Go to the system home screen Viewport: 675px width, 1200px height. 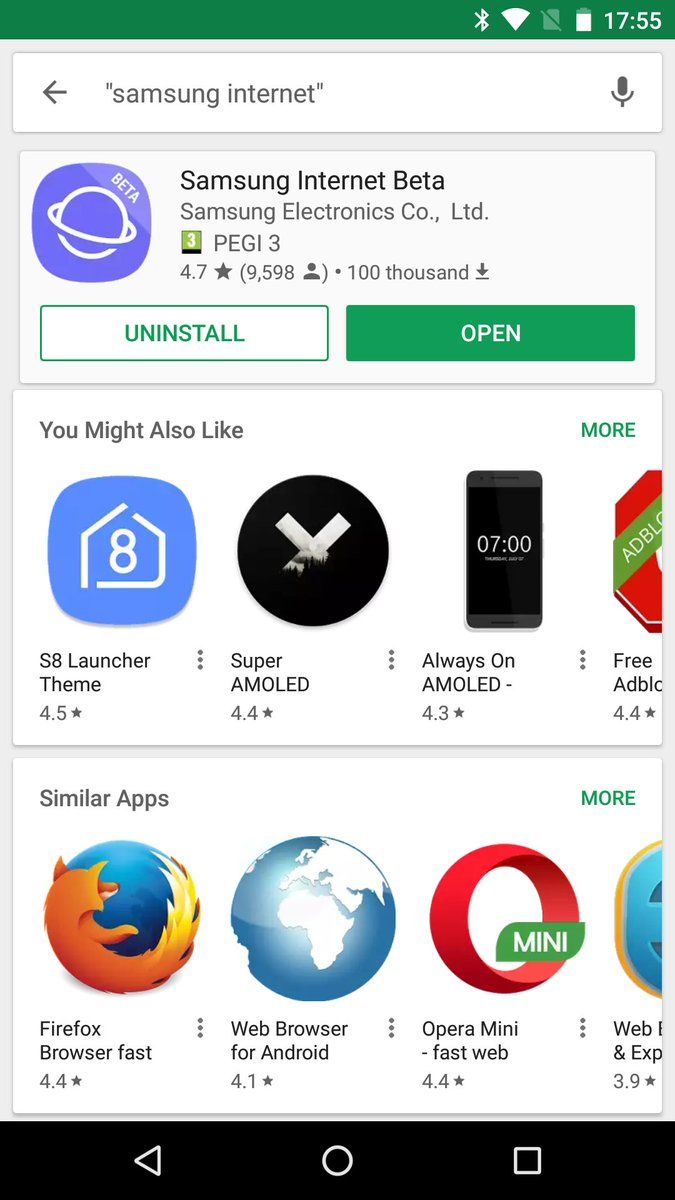[337, 1160]
